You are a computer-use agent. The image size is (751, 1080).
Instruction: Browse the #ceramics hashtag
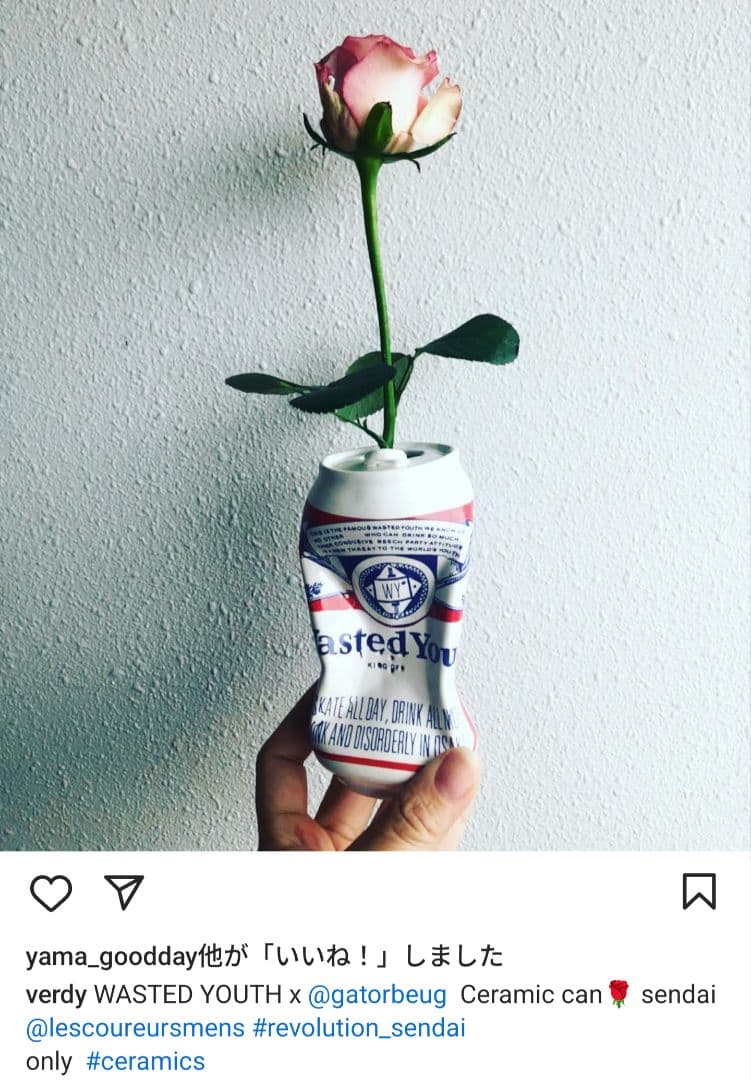click(x=146, y=1061)
